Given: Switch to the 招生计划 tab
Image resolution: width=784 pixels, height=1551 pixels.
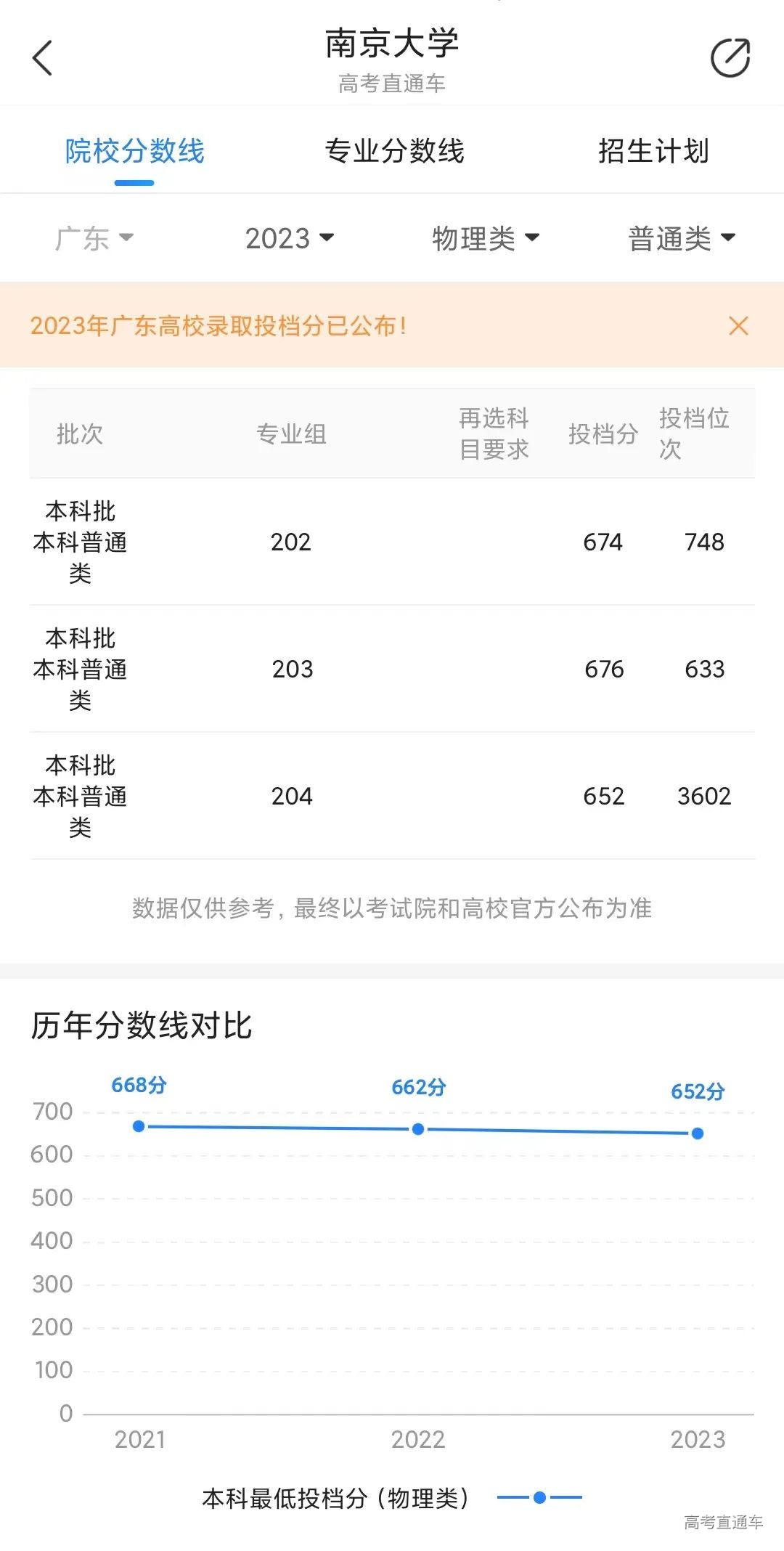Looking at the screenshot, I should [x=654, y=152].
